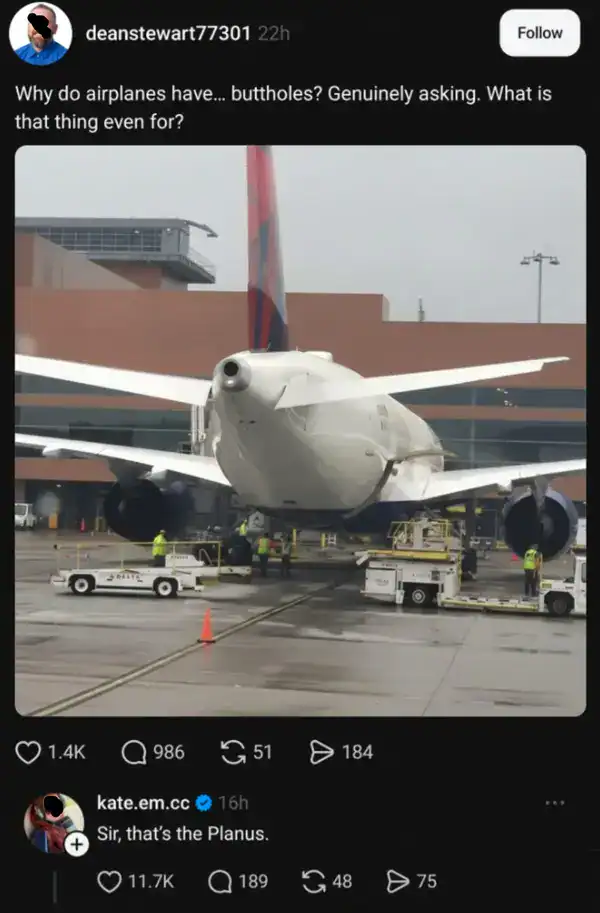The width and height of the screenshot is (600, 913).
Task: Reply to kate.em.cc's comment
Action: coord(220,881)
